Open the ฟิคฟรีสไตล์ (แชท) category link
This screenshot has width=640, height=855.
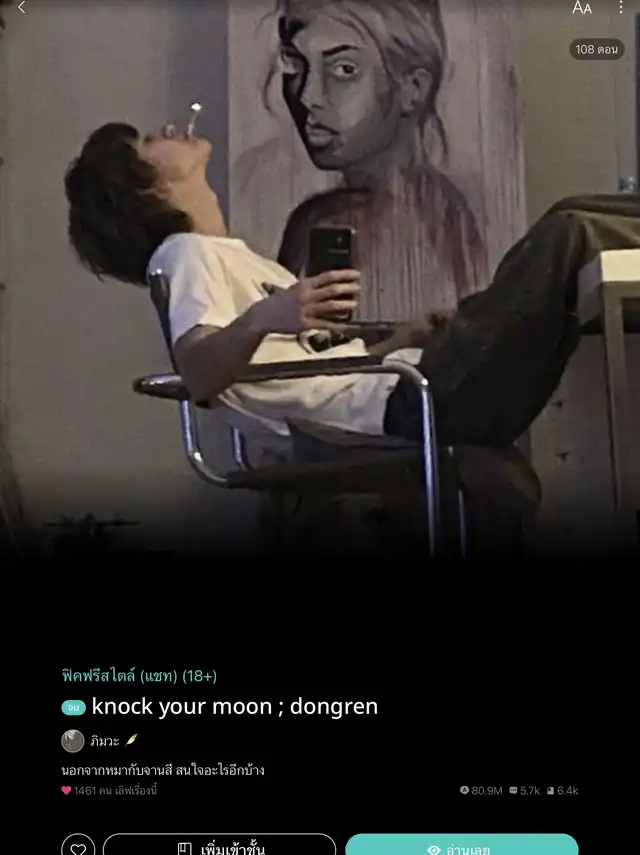[x=139, y=675]
